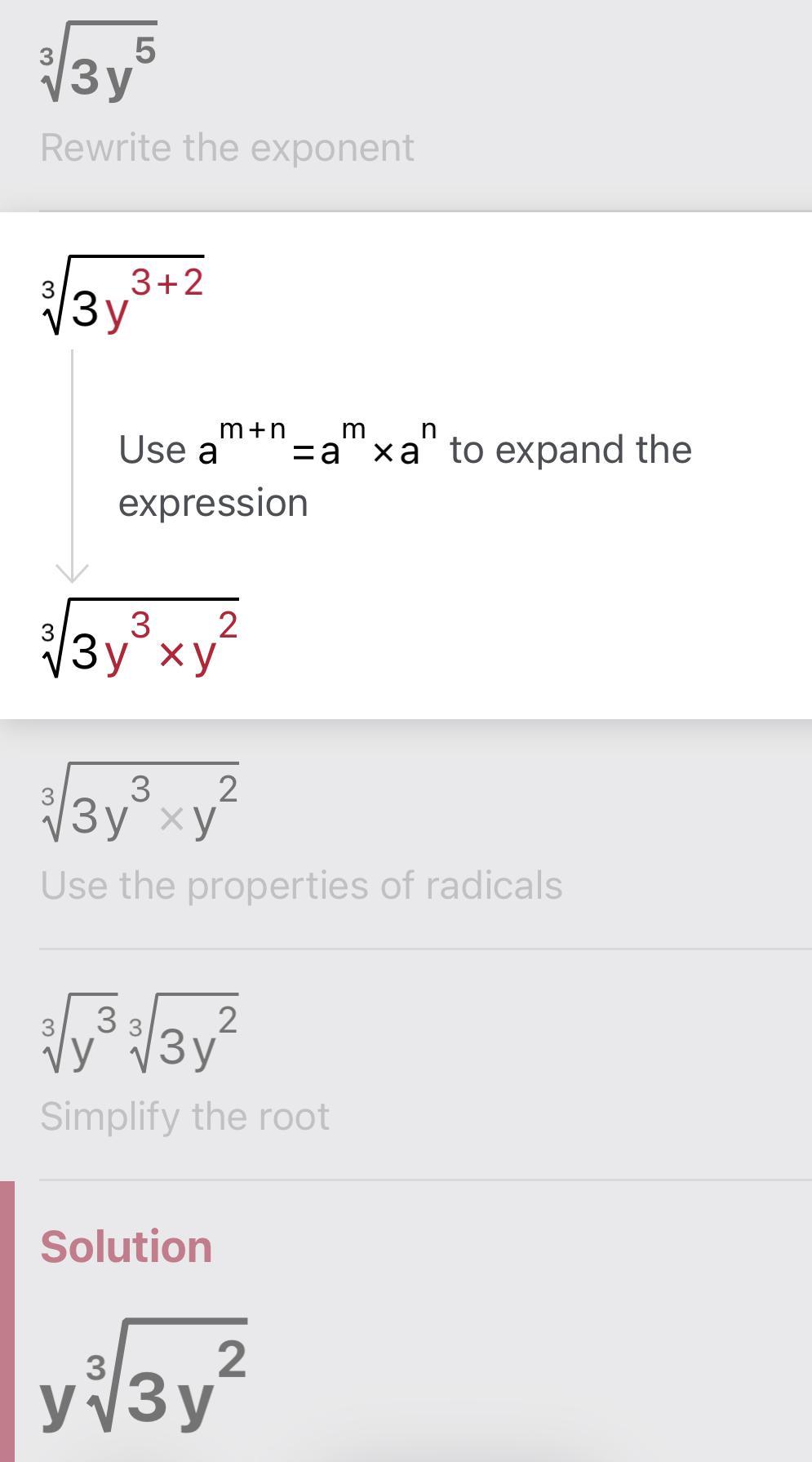Expand the 'Use the properties of radicals' step
Screen dimensions: 812x1462
(x=406, y=834)
